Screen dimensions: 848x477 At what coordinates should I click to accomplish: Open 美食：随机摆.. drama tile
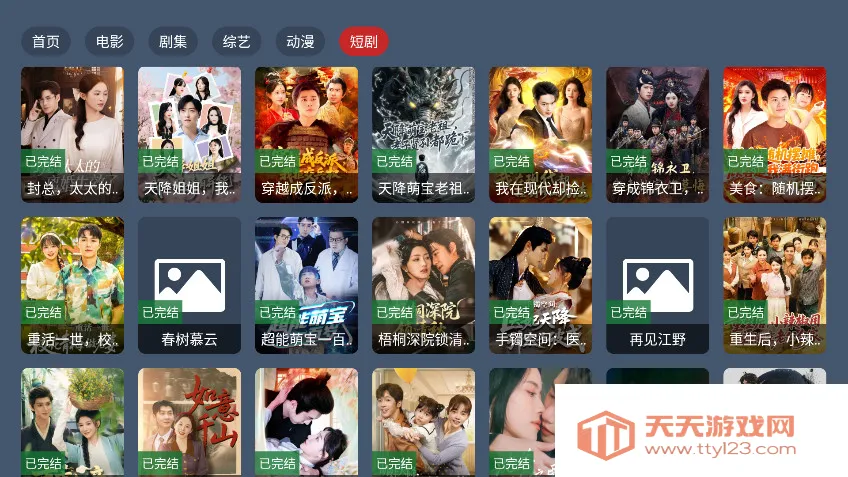point(774,134)
